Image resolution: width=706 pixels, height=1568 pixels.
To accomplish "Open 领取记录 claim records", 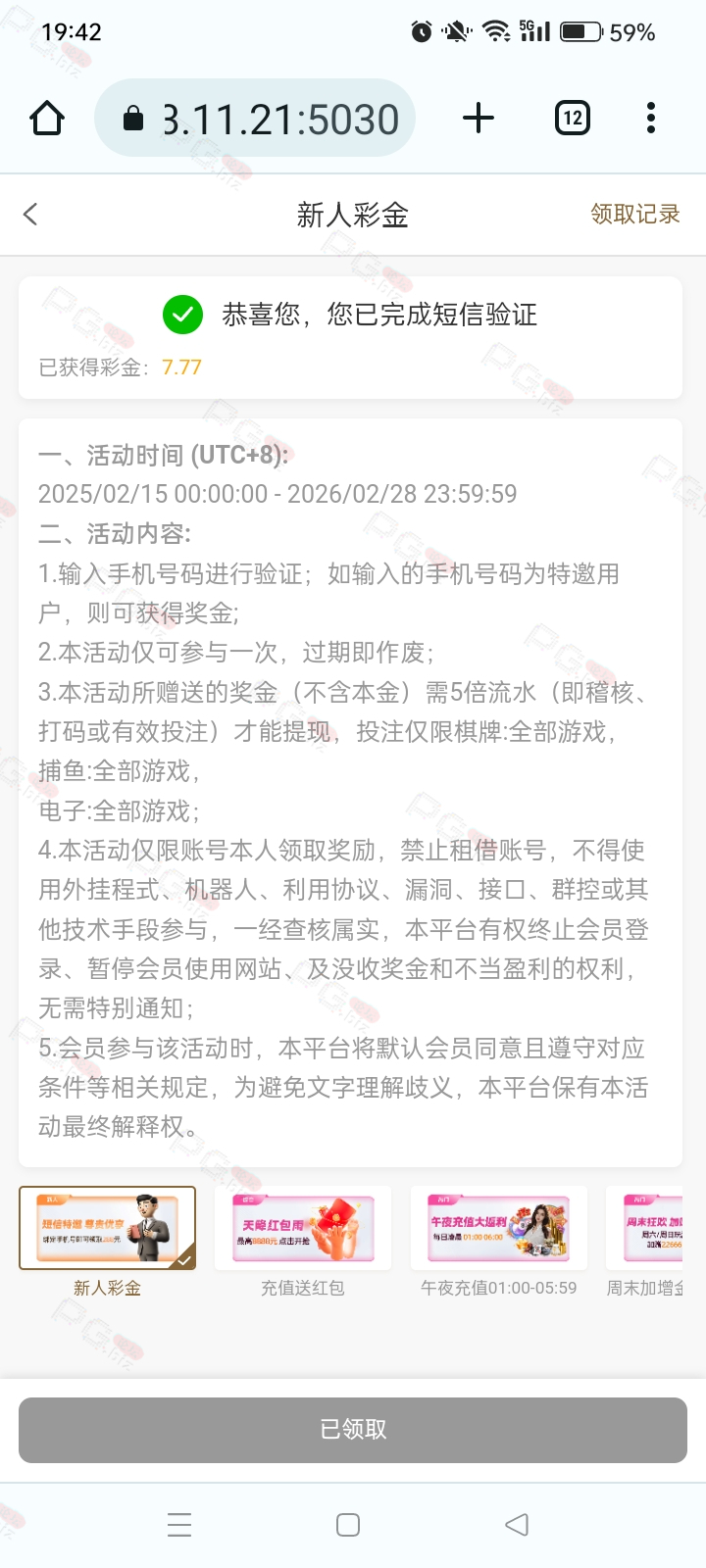I will click(x=634, y=215).
